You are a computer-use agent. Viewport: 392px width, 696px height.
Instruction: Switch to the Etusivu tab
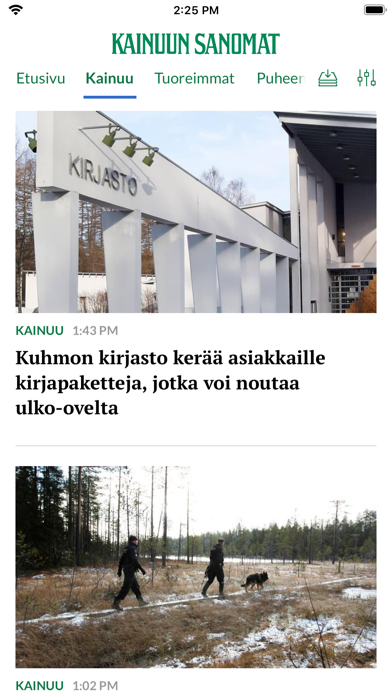pos(41,79)
